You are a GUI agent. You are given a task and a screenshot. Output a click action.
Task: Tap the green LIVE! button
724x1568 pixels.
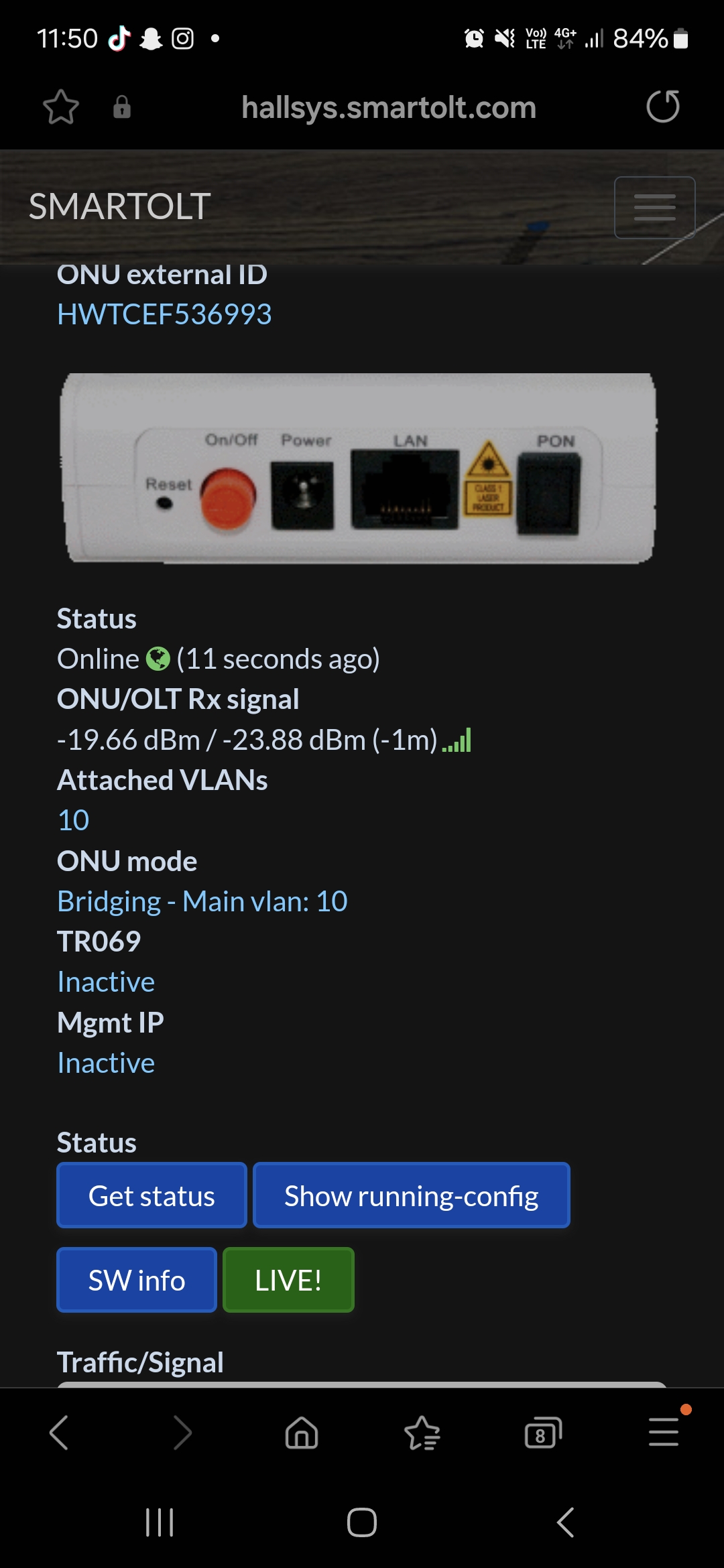tap(288, 1280)
